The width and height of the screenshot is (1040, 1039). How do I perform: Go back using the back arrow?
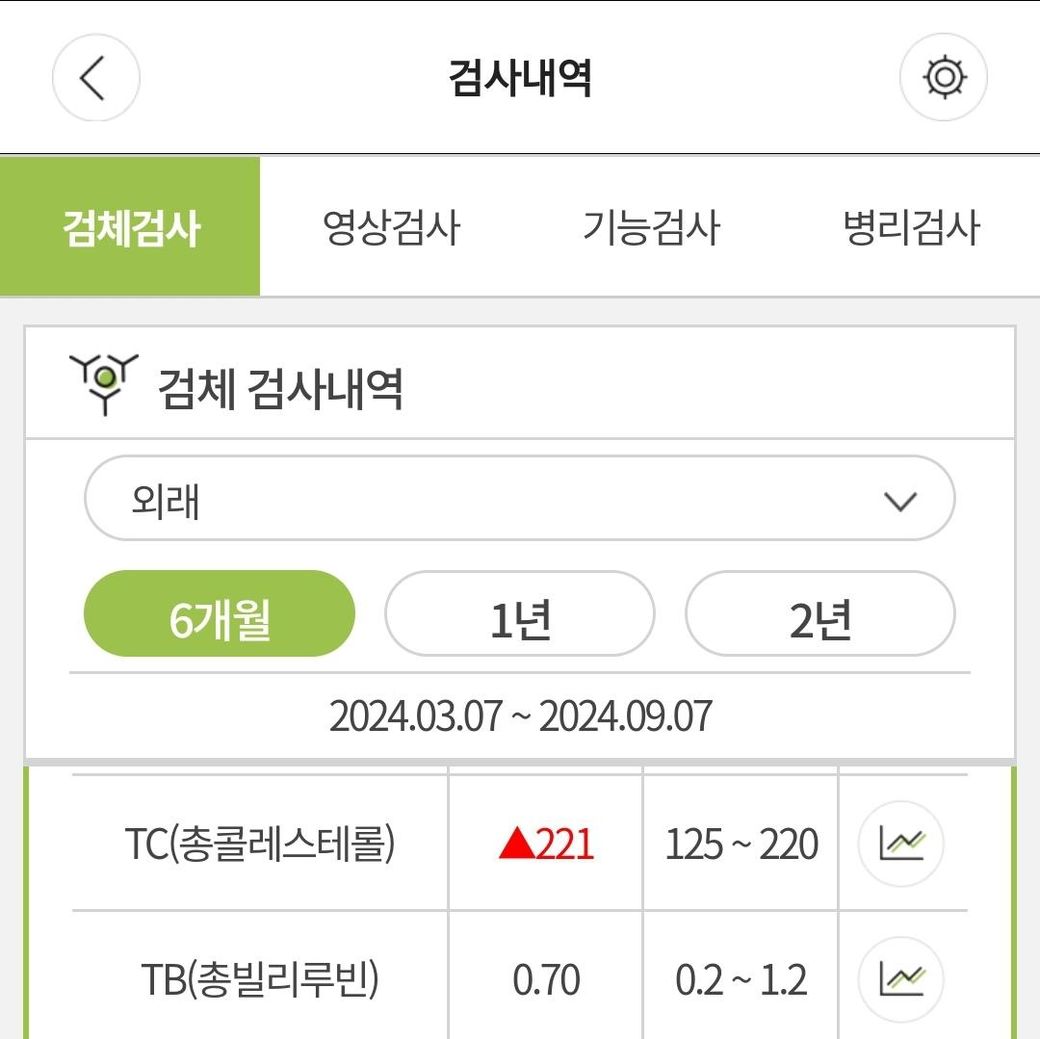pyautogui.click(x=96, y=78)
